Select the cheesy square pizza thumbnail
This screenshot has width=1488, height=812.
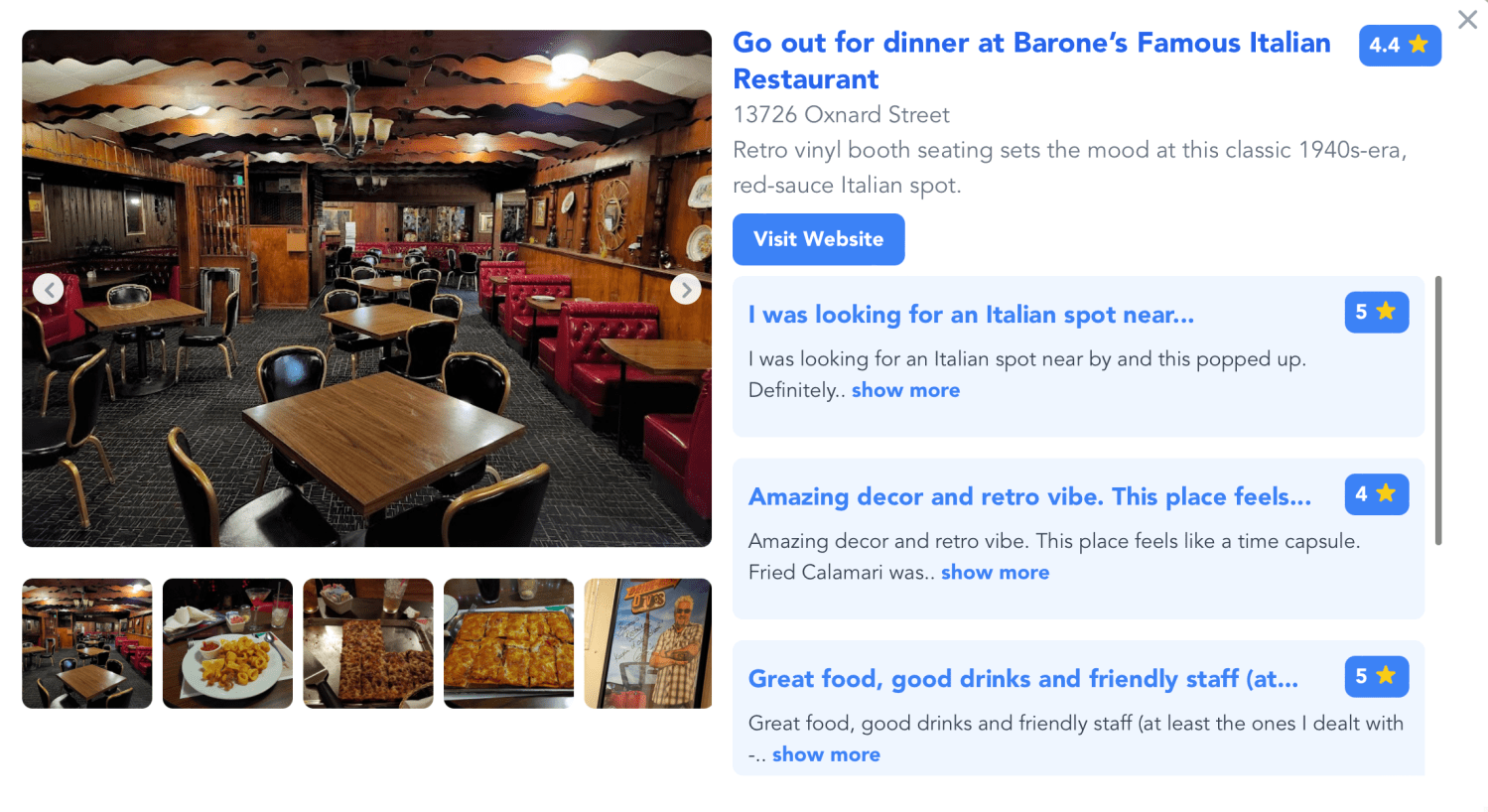[x=508, y=643]
